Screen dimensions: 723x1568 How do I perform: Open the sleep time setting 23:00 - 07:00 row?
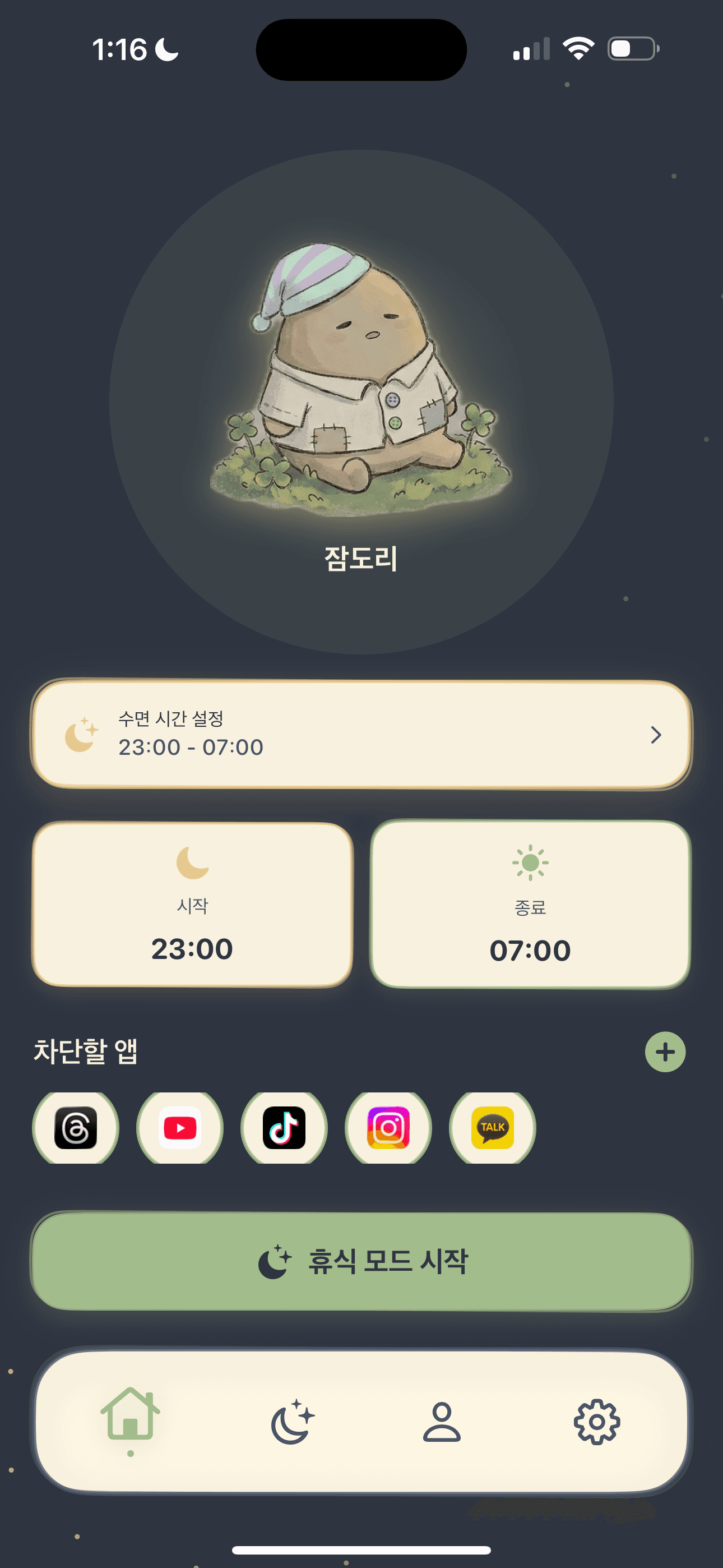361,735
